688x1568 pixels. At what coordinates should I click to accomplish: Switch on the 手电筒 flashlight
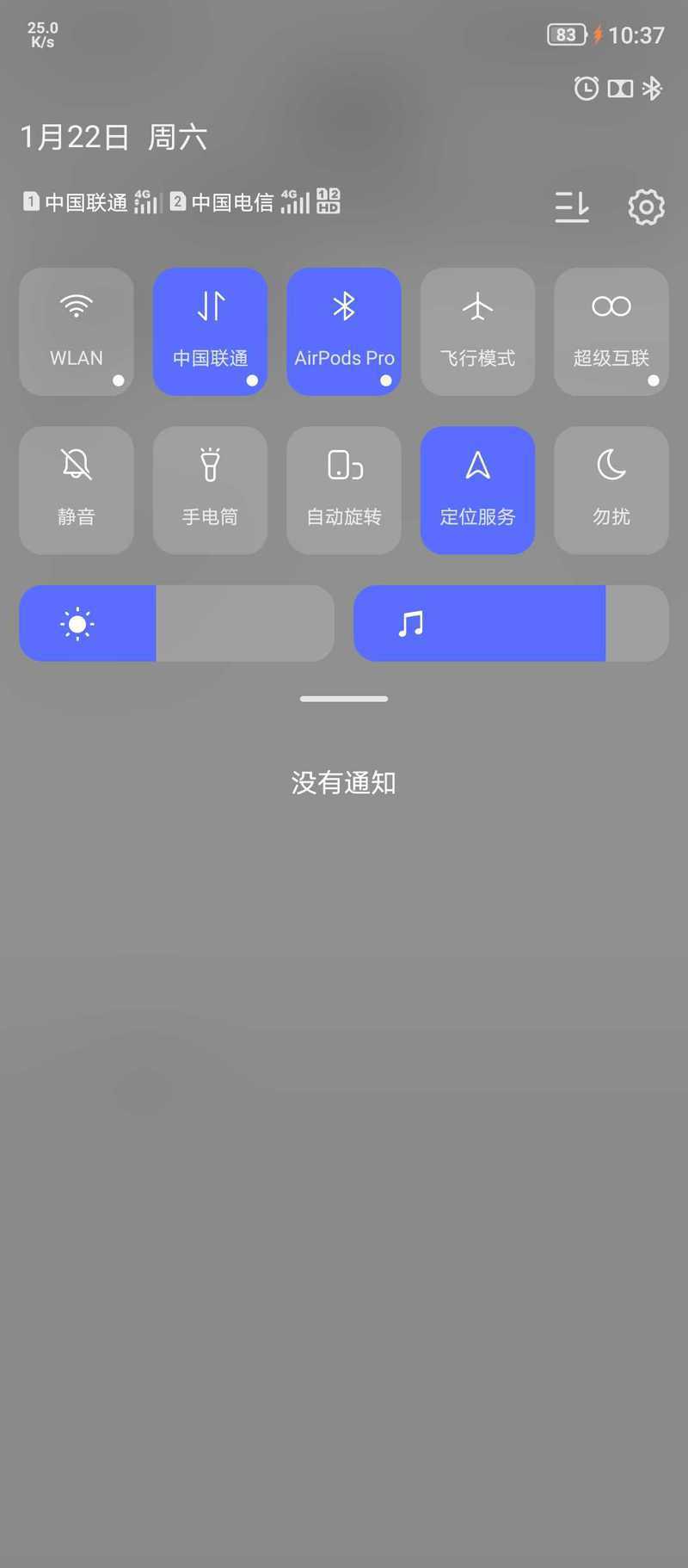210,490
